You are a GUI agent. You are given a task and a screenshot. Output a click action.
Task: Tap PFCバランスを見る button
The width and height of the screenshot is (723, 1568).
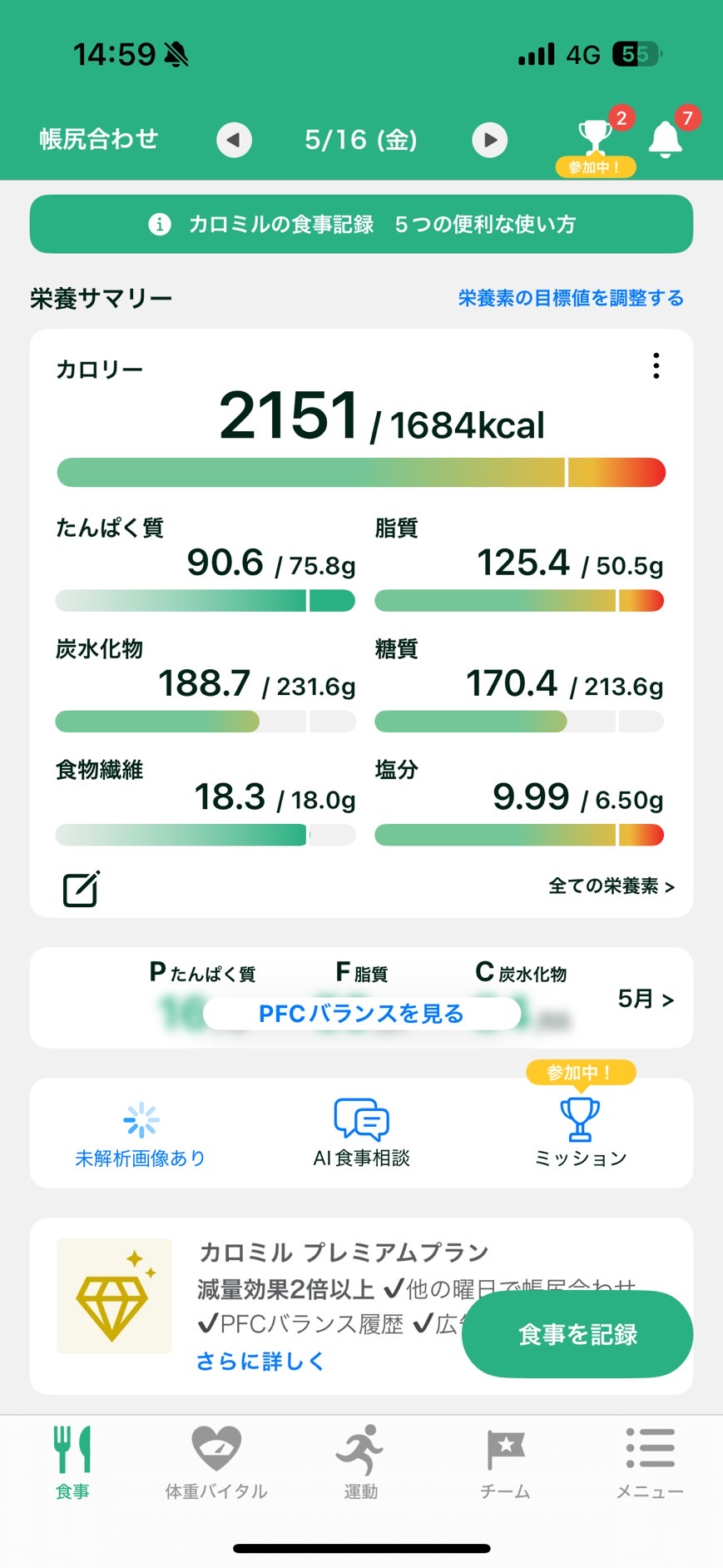[x=361, y=1013]
